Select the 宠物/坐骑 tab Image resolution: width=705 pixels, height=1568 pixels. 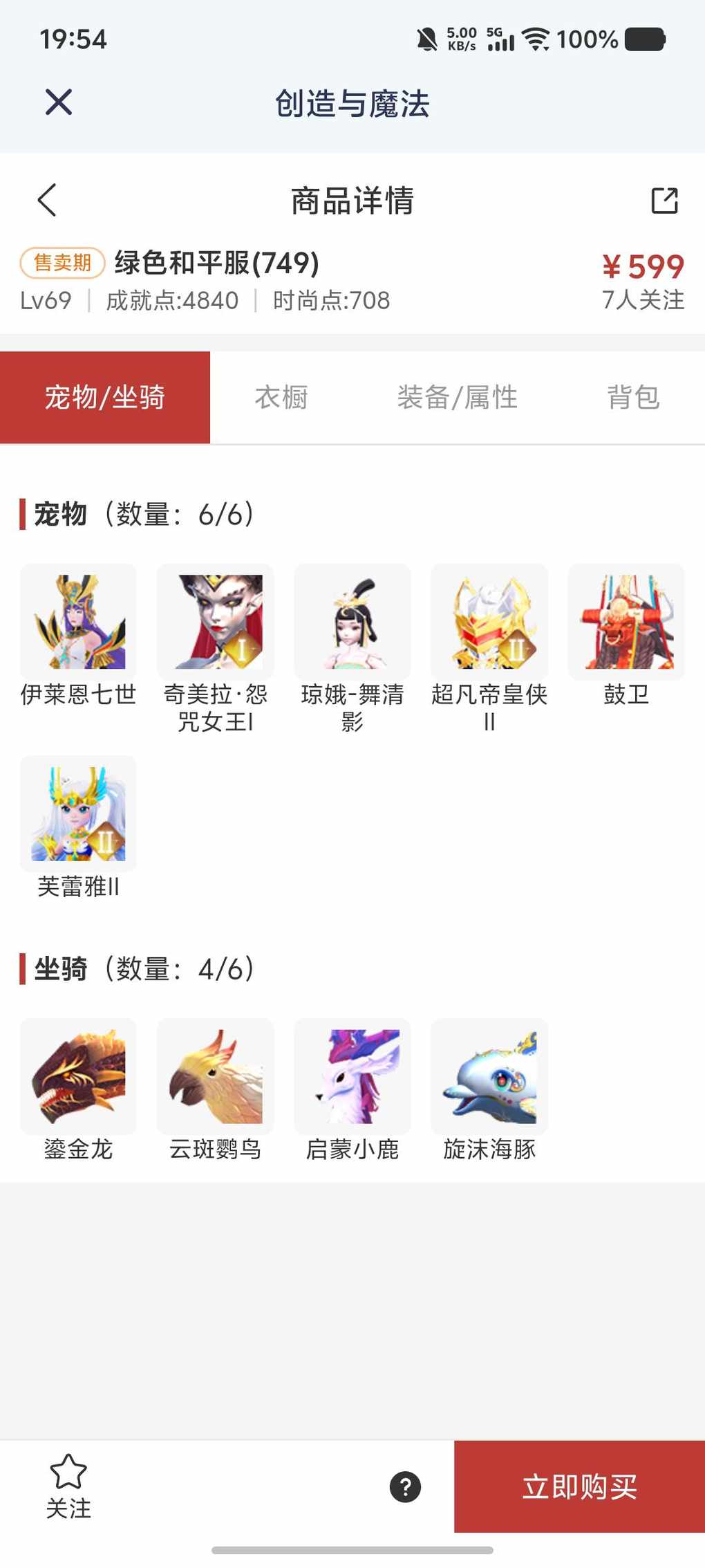coord(105,398)
